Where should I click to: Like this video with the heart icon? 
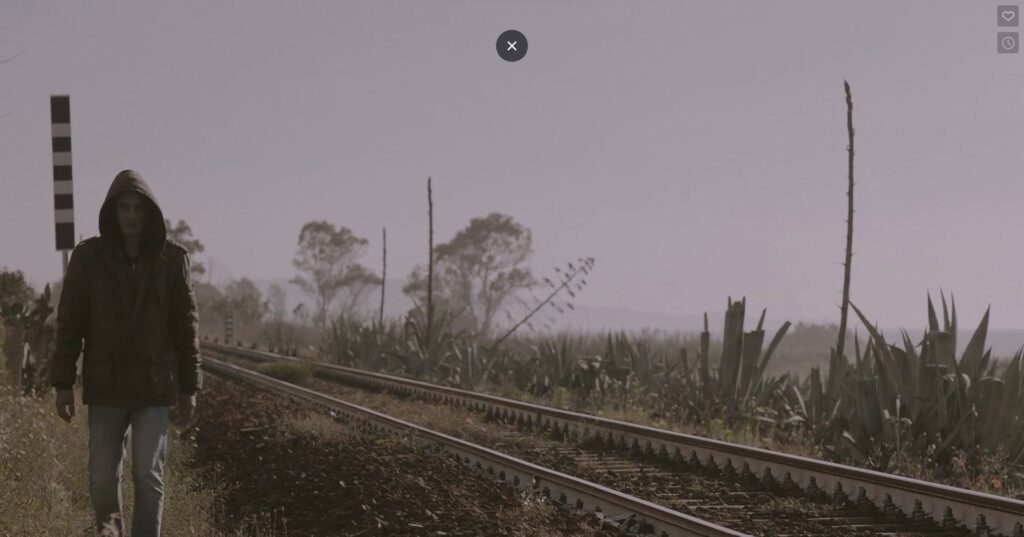tap(1007, 16)
